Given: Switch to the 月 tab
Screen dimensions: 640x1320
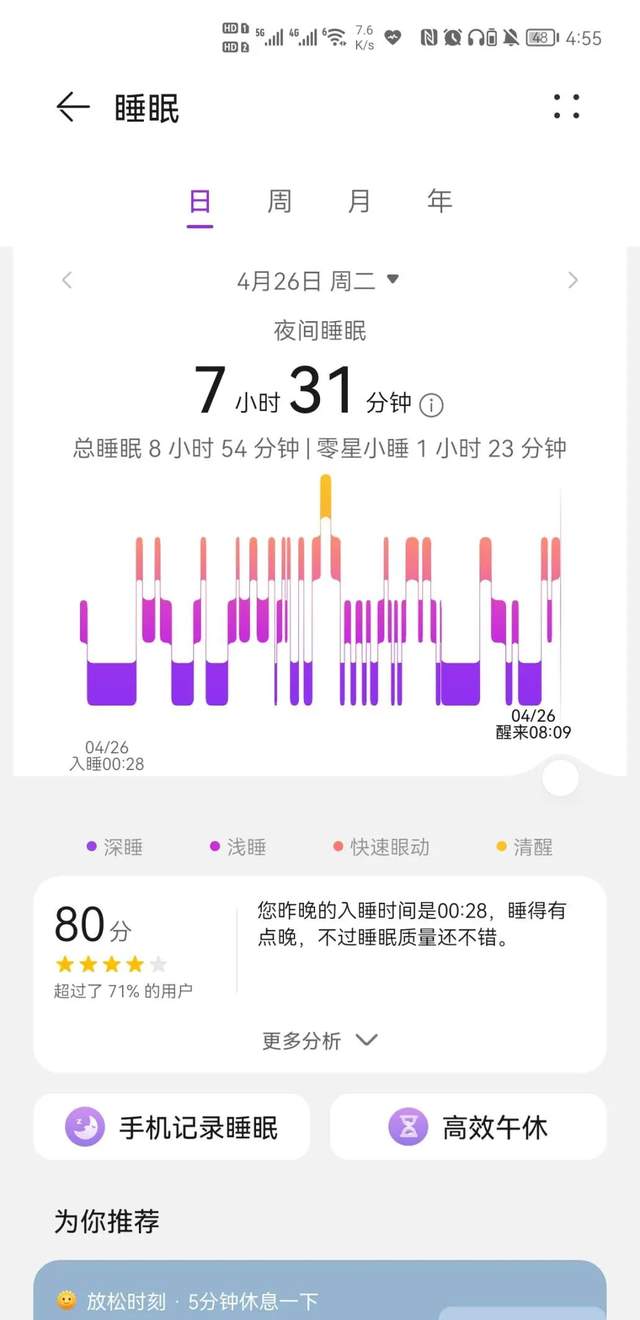Looking at the screenshot, I should coord(359,202).
